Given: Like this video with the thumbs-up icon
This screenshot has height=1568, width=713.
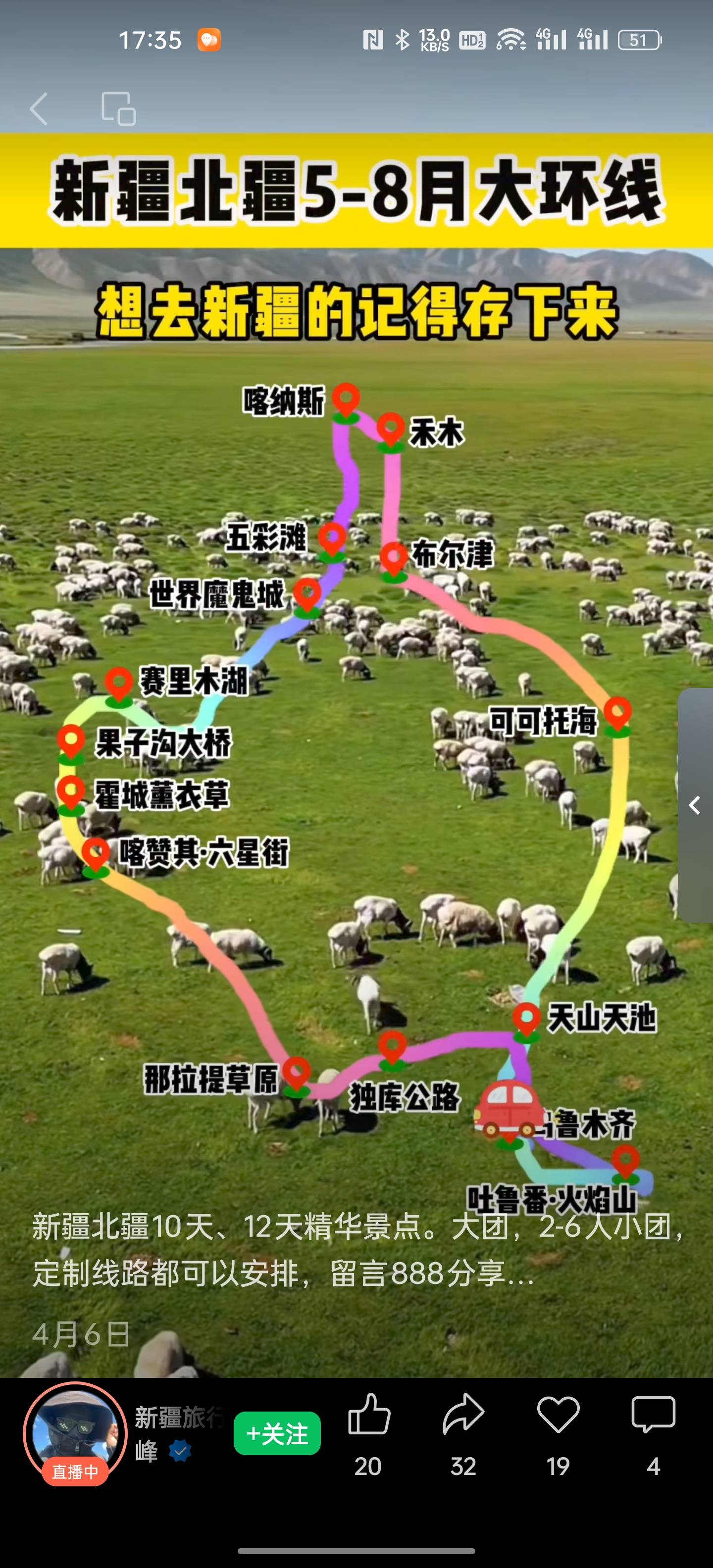Looking at the screenshot, I should [x=368, y=1416].
